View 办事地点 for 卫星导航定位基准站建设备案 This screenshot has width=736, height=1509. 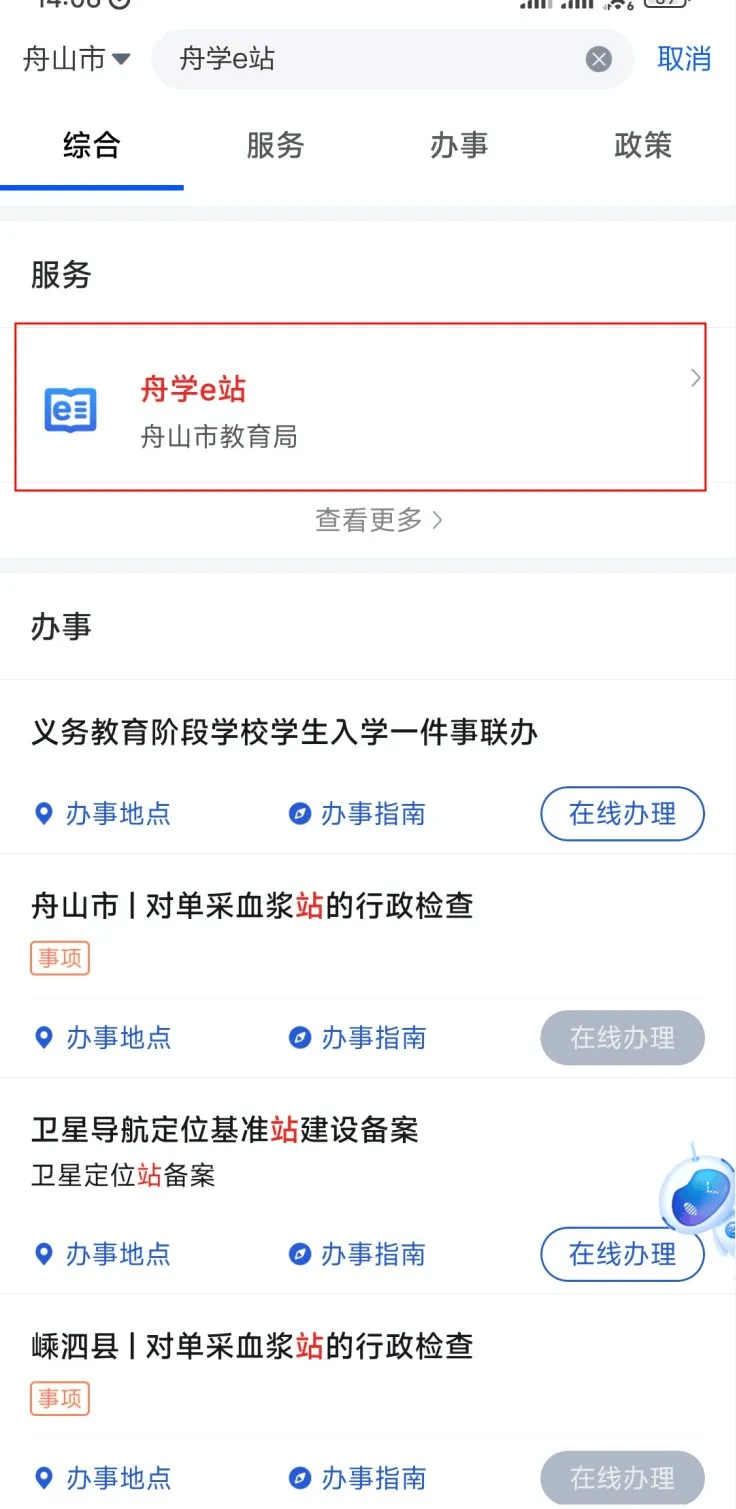(x=102, y=1254)
